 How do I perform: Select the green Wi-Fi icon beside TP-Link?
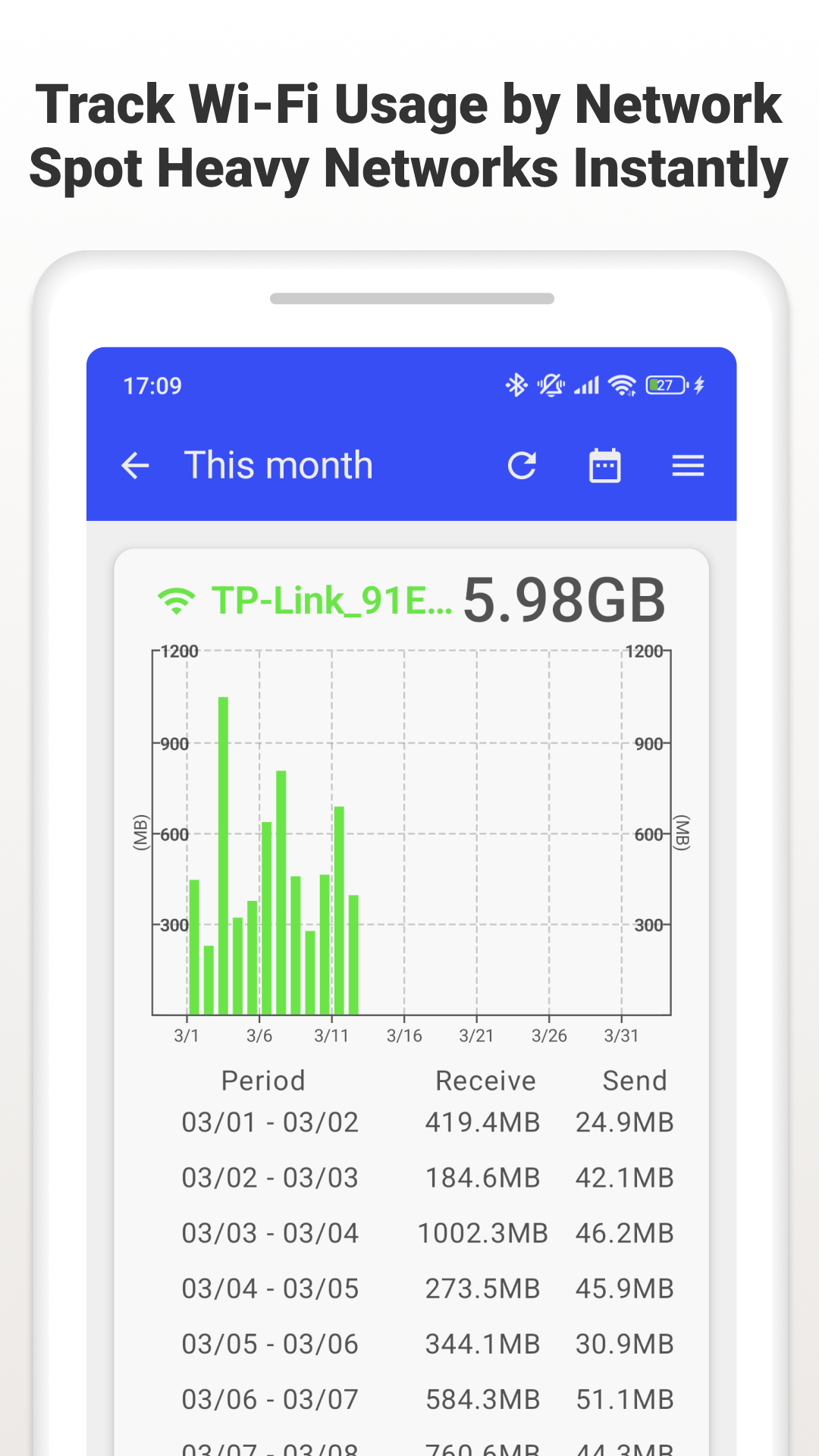(176, 600)
